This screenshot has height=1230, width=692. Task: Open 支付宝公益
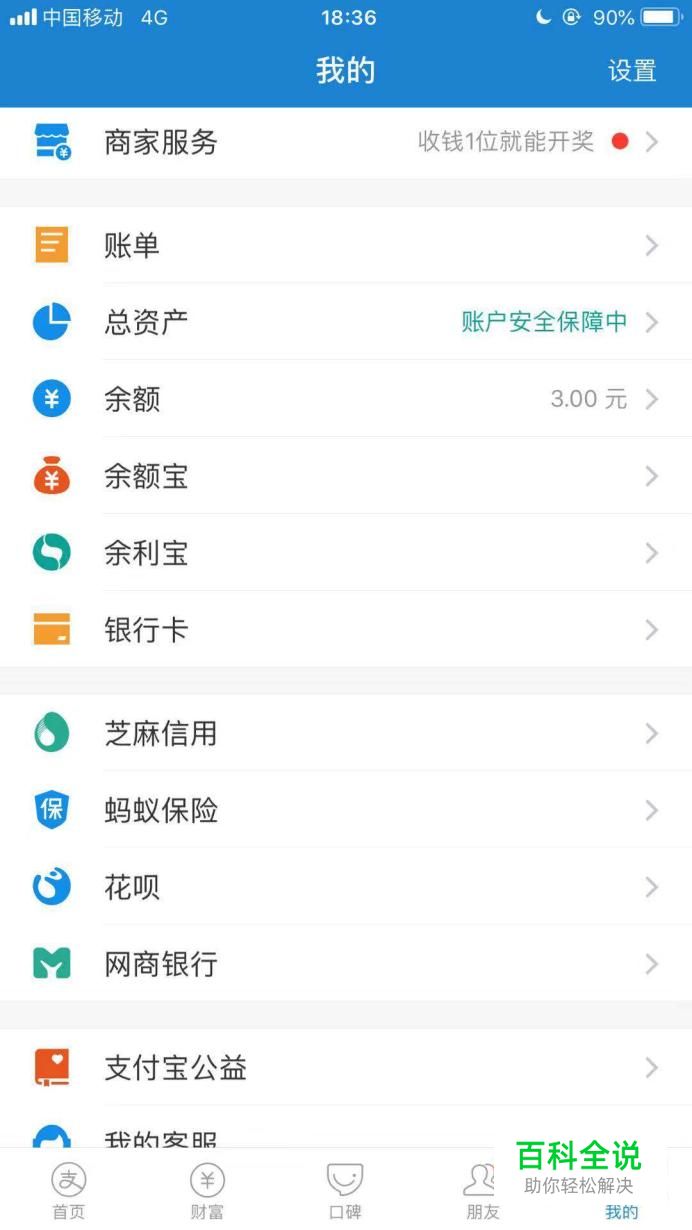346,1068
